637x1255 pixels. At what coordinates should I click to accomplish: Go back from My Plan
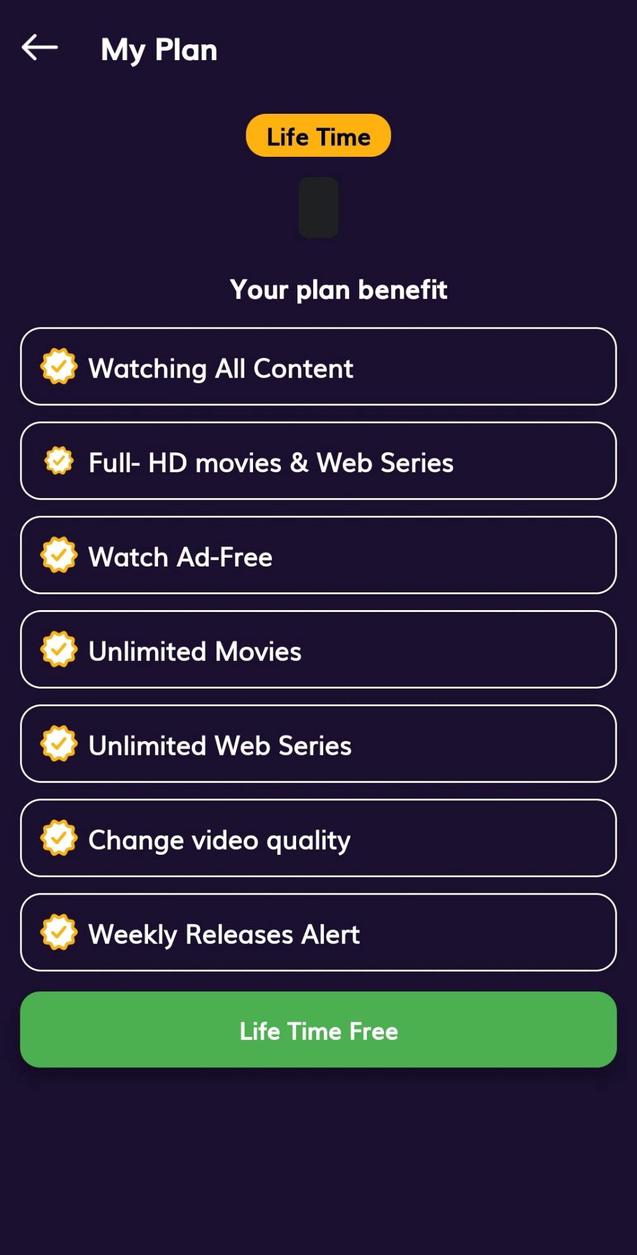pyautogui.click(x=40, y=47)
